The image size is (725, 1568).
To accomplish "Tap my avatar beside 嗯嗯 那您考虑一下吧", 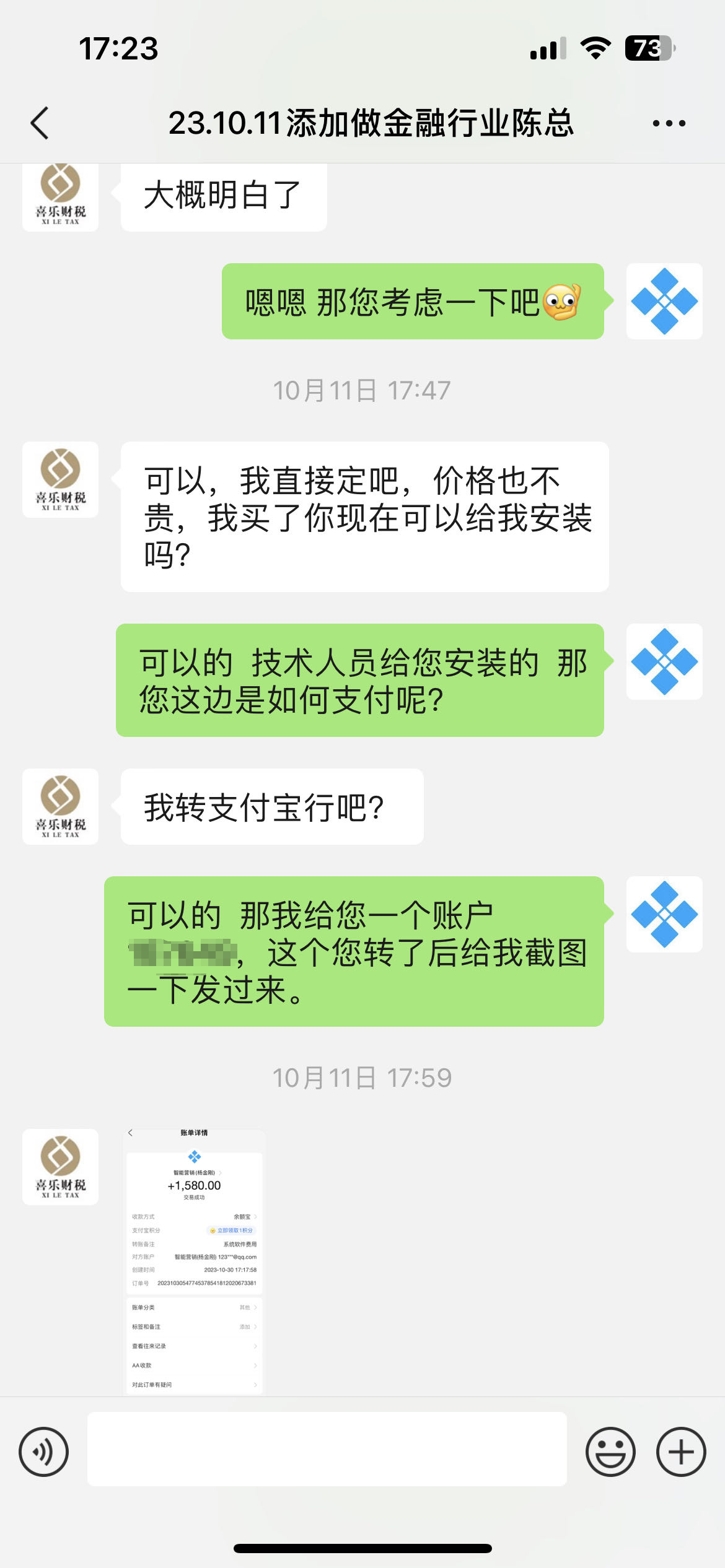I will pos(664,301).
